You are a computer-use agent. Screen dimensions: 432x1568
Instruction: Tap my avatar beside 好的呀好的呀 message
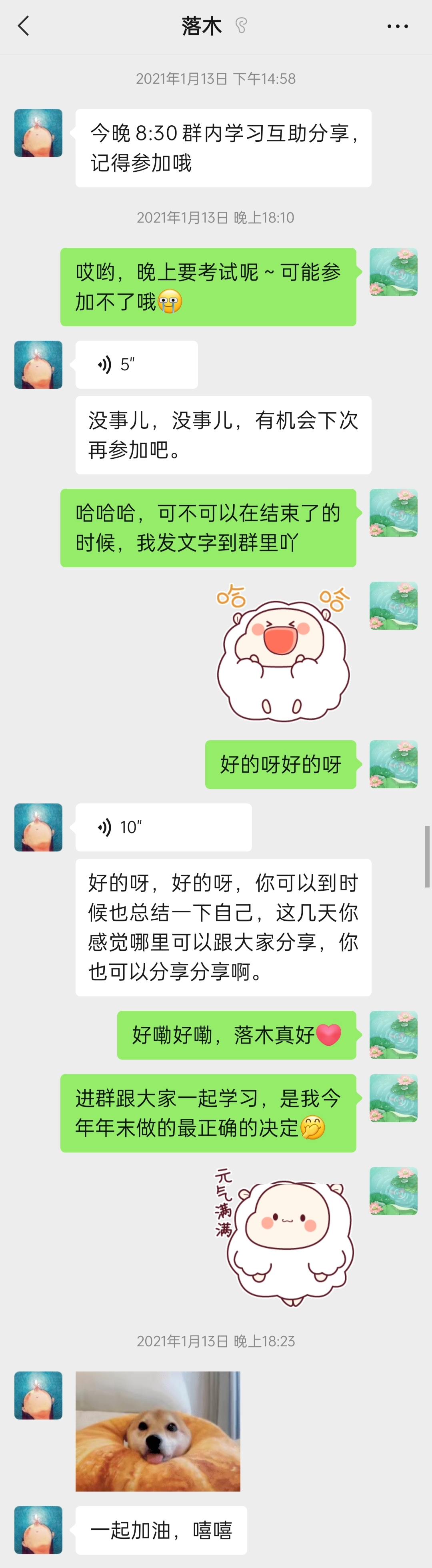pos(393,764)
